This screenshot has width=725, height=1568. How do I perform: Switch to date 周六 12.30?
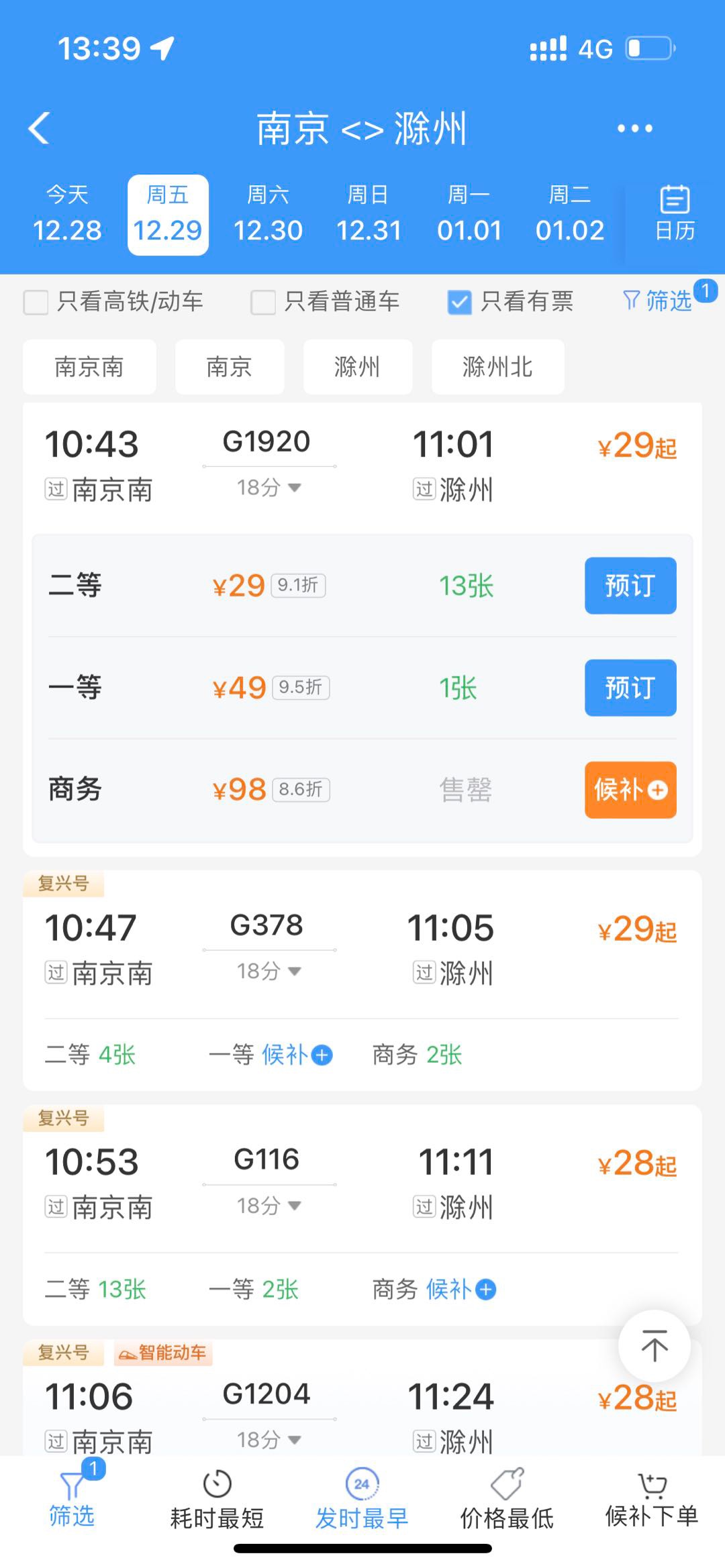(x=268, y=215)
